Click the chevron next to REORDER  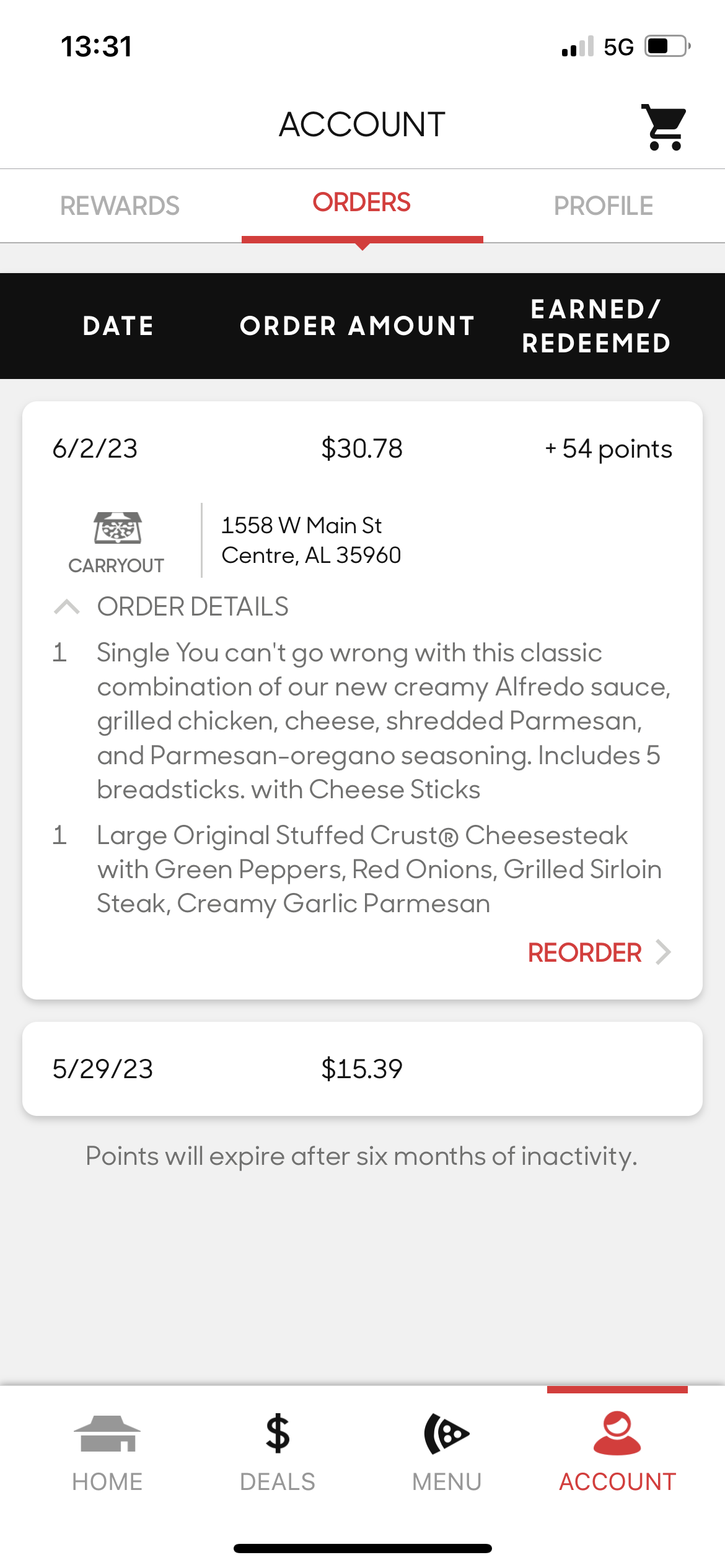point(663,952)
